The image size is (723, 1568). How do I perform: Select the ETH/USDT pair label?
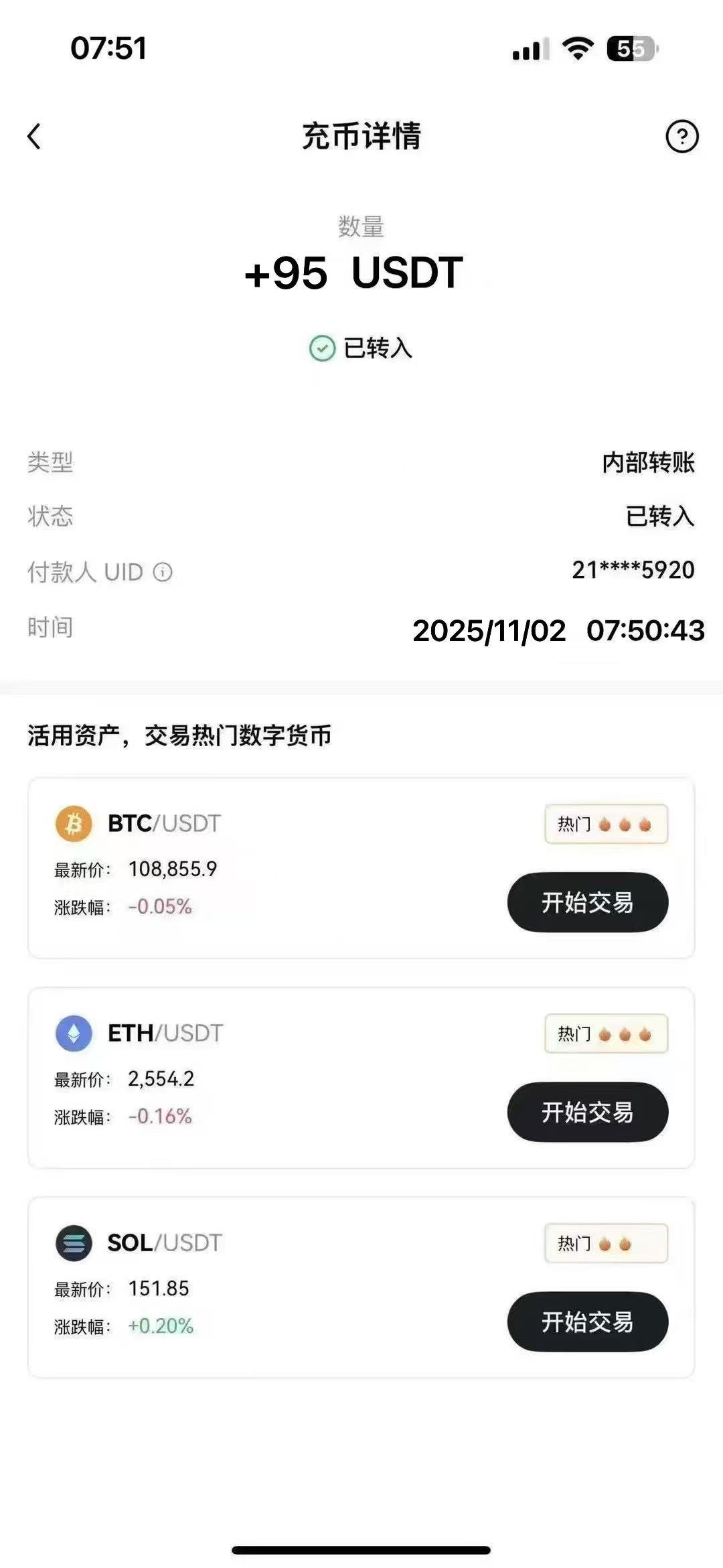(165, 1033)
